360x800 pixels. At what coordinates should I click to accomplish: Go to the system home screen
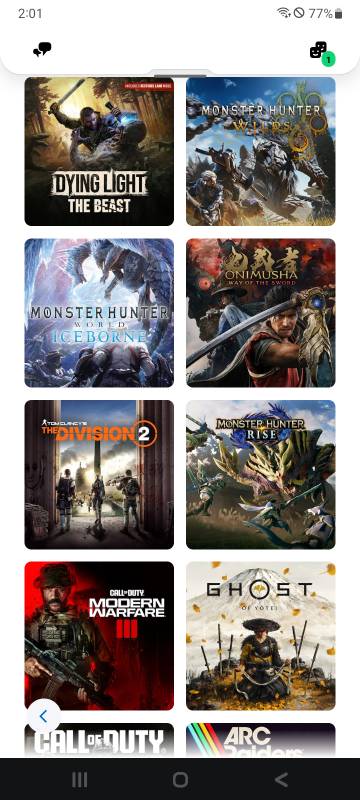click(x=180, y=779)
